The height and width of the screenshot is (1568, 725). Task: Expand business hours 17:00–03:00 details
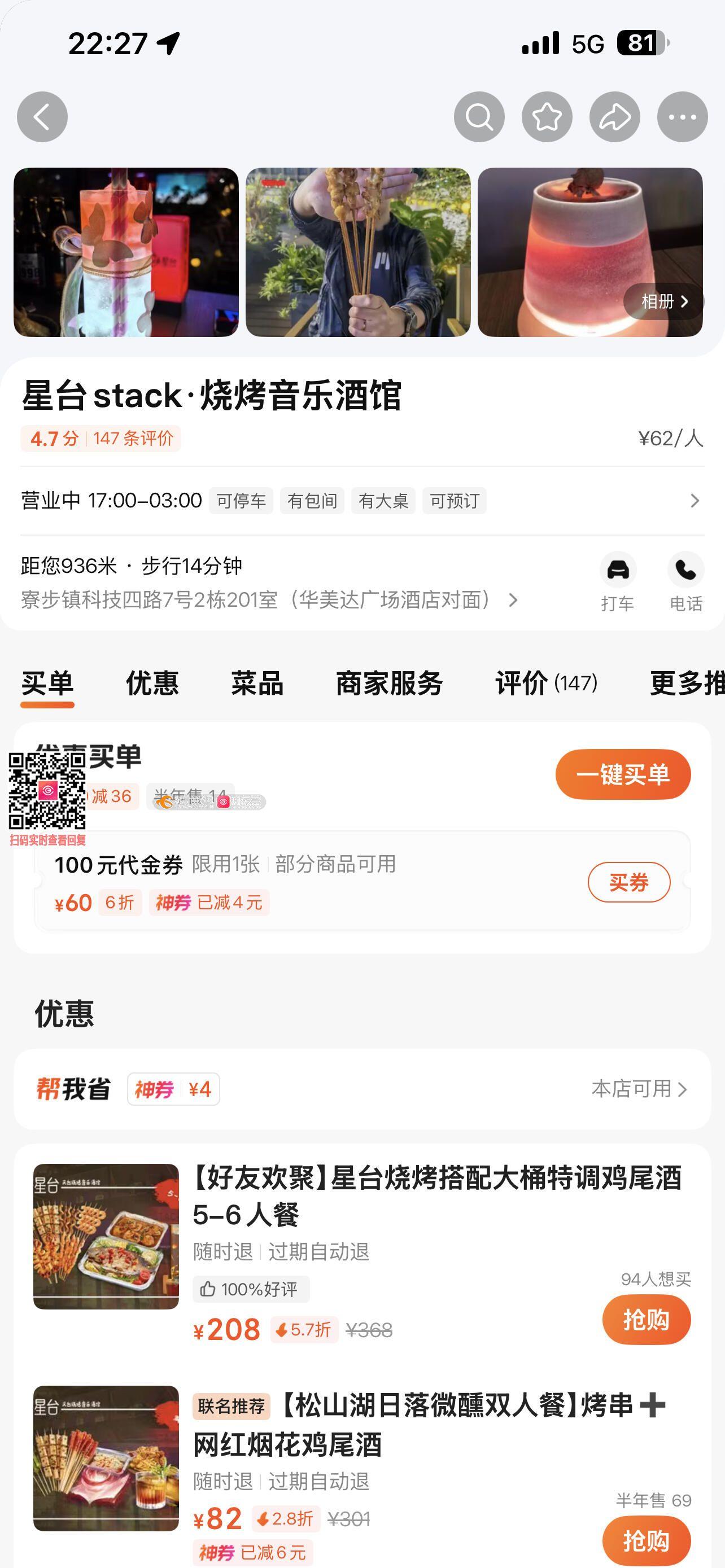point(694,501)
